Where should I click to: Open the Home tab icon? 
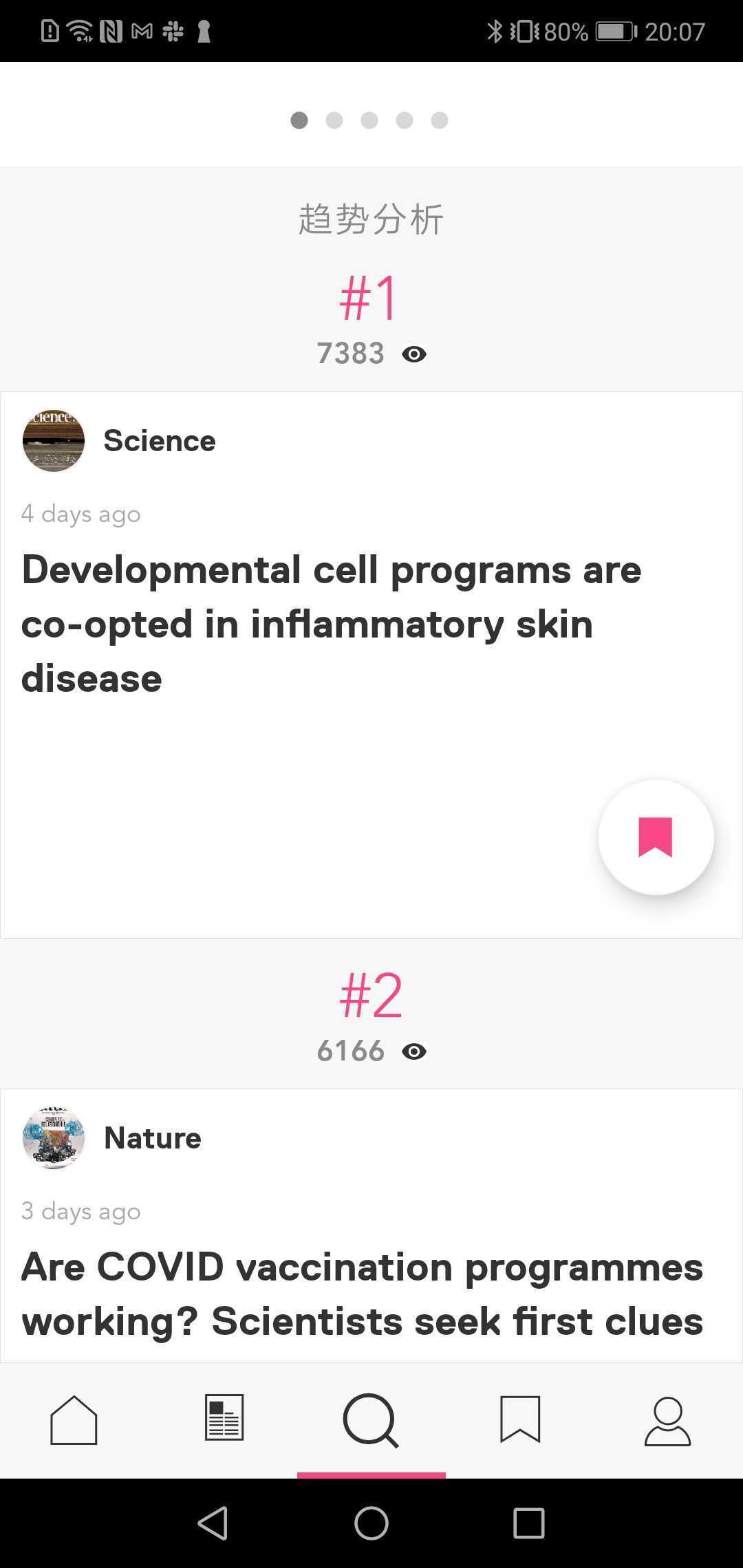click(74, 1419)
